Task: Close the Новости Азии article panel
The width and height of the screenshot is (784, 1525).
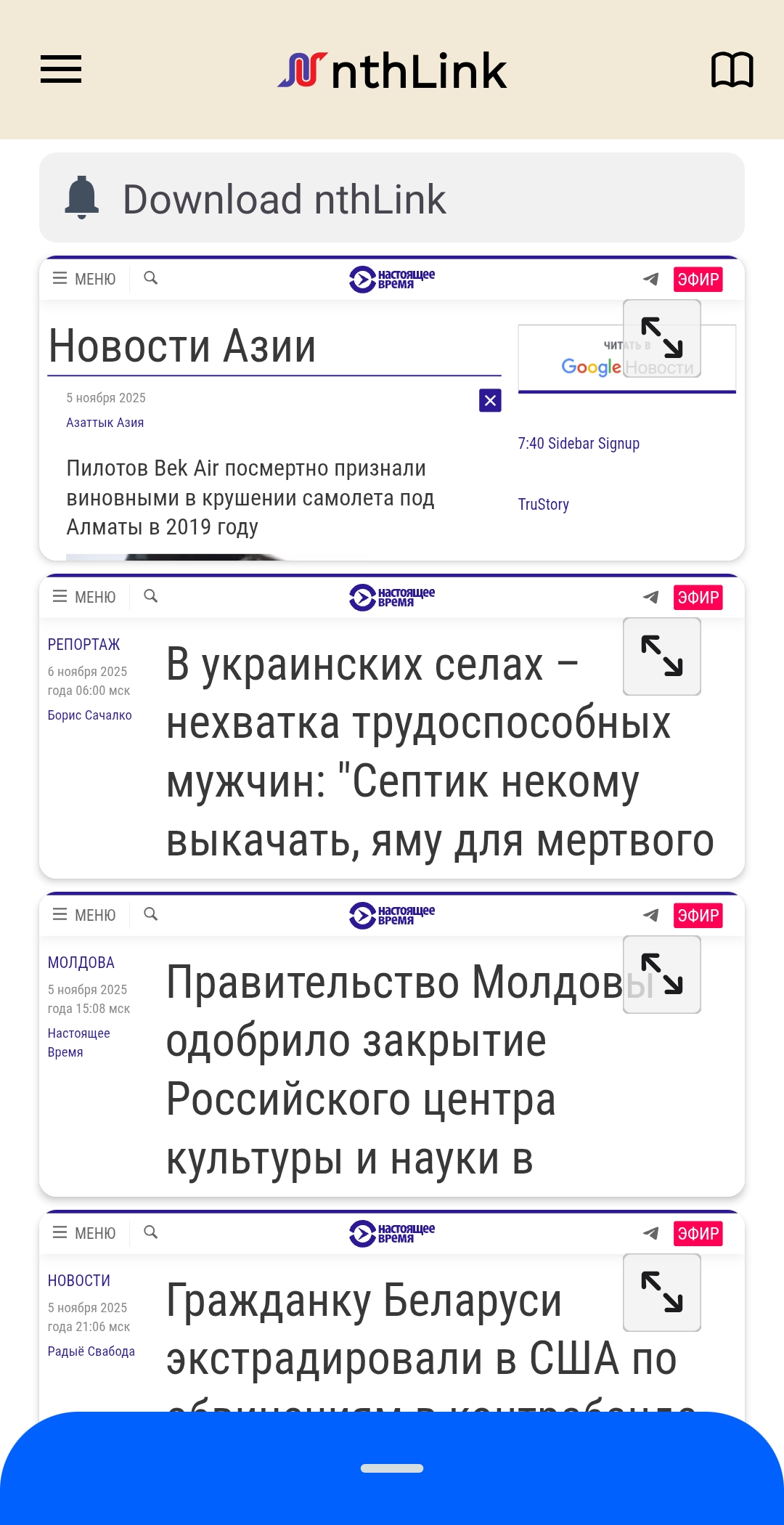Action: pyautogui.click(x=490, y=400)
